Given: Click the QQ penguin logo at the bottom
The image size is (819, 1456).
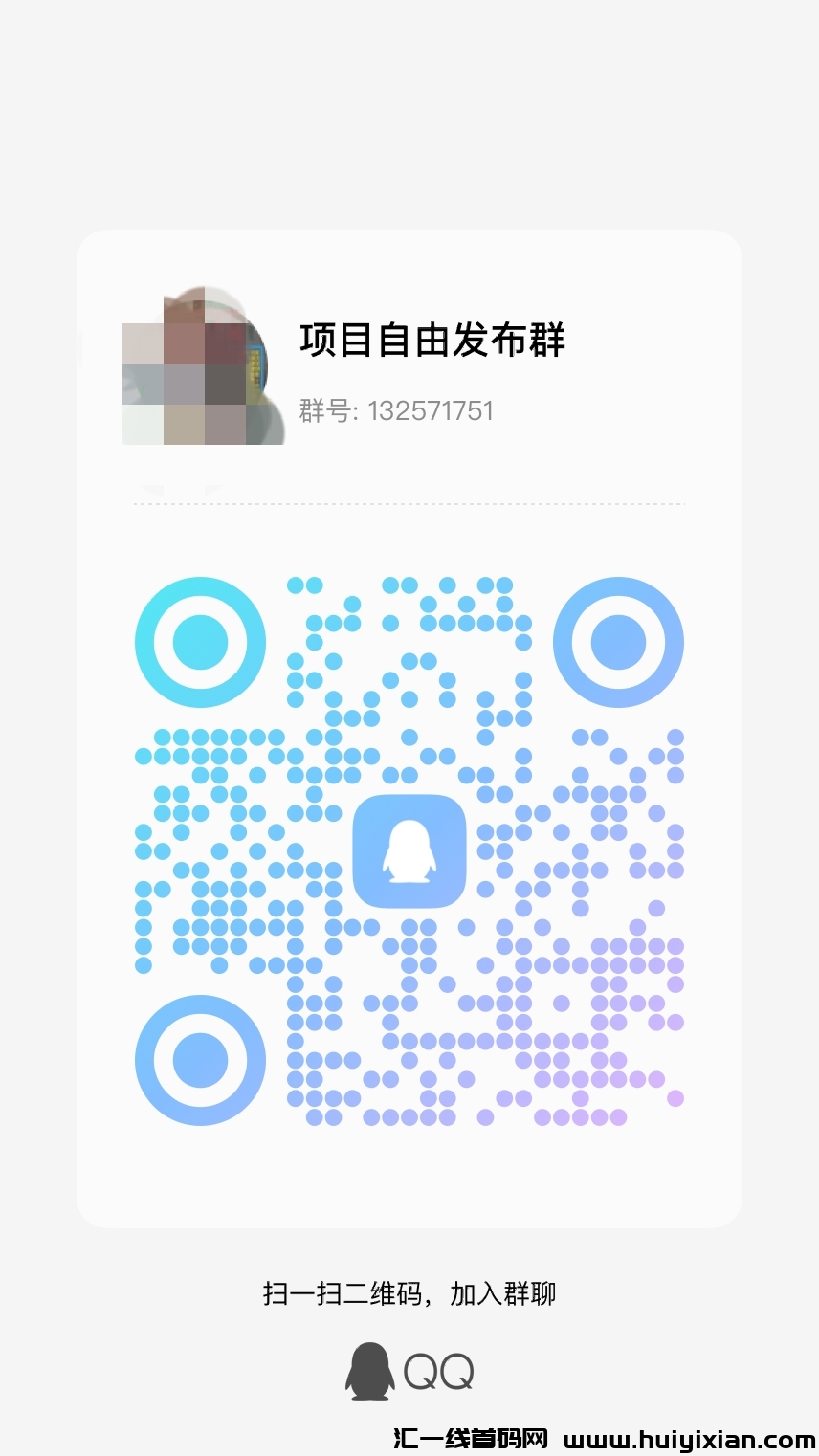Looking at the screenshot, I should 369,1370.
